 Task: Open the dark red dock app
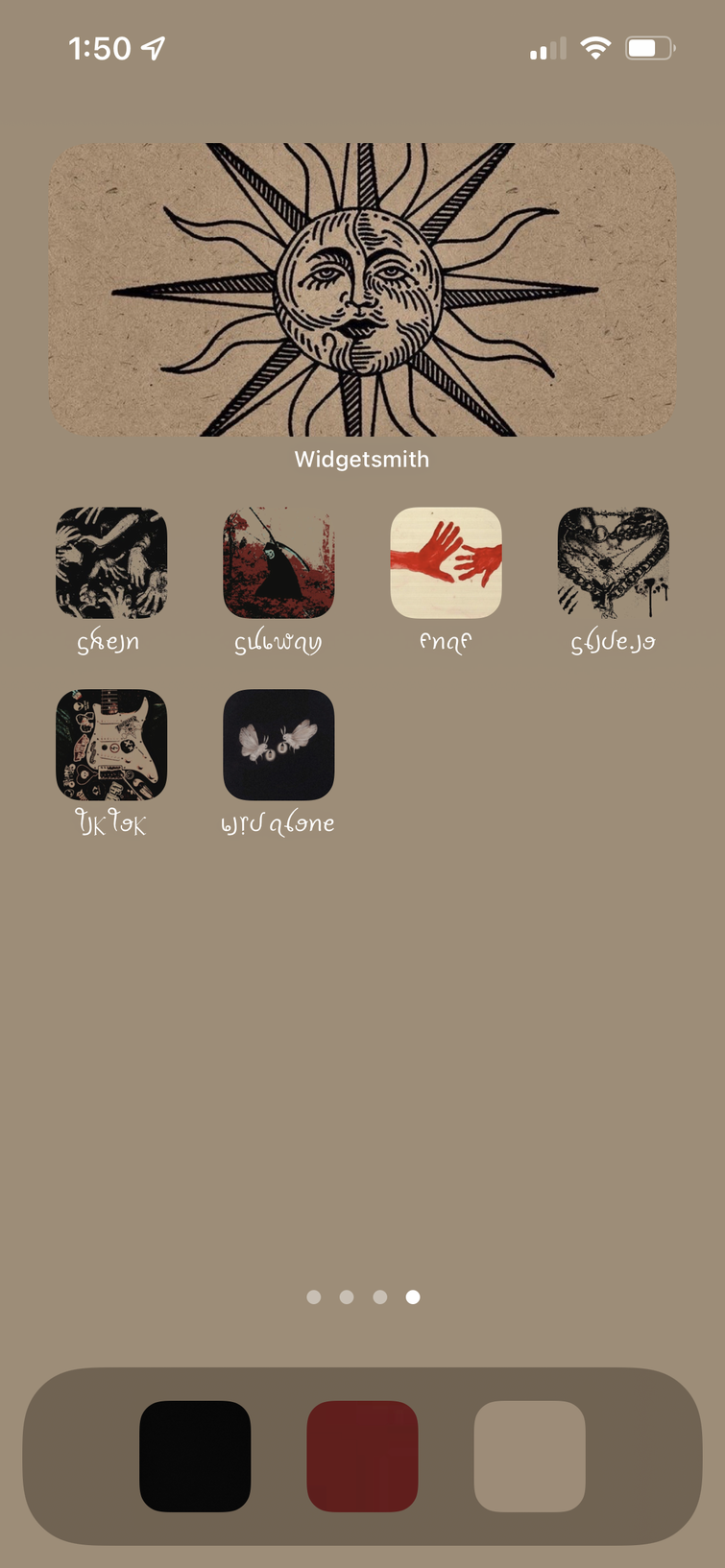point(362,1456)
